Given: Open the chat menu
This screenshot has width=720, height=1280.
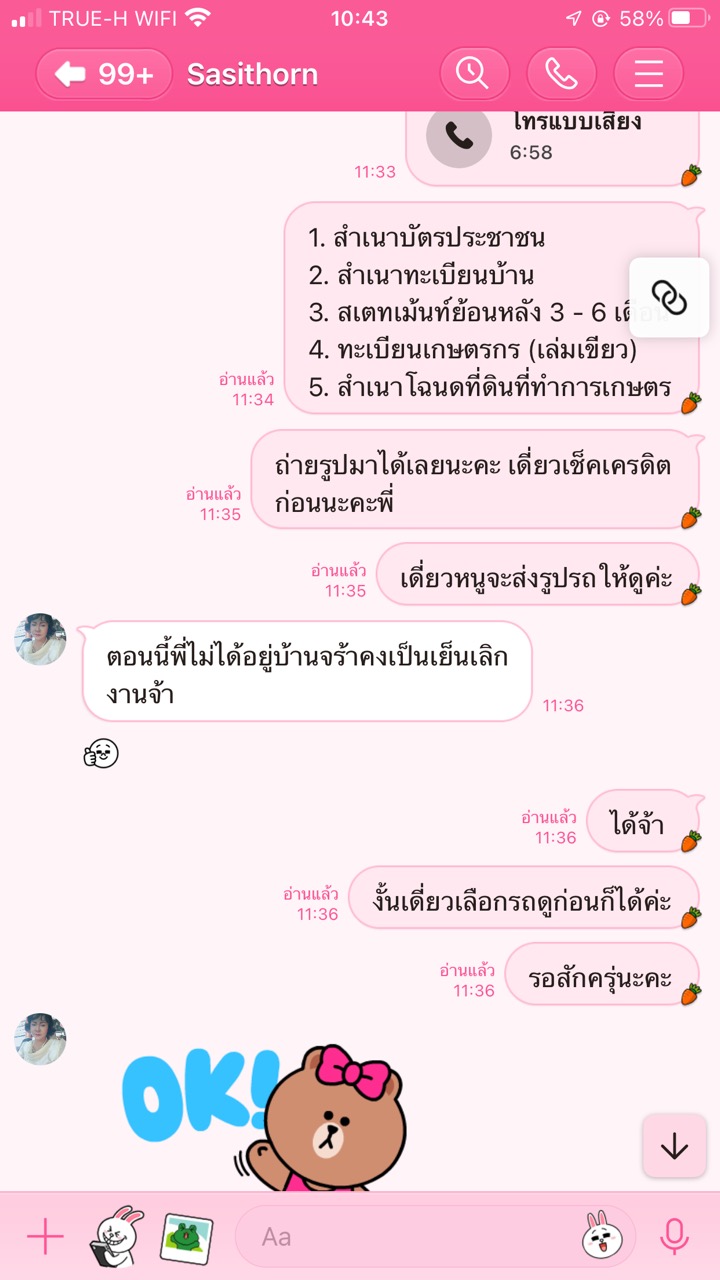Looking at the screenshot, I should 648,74.
